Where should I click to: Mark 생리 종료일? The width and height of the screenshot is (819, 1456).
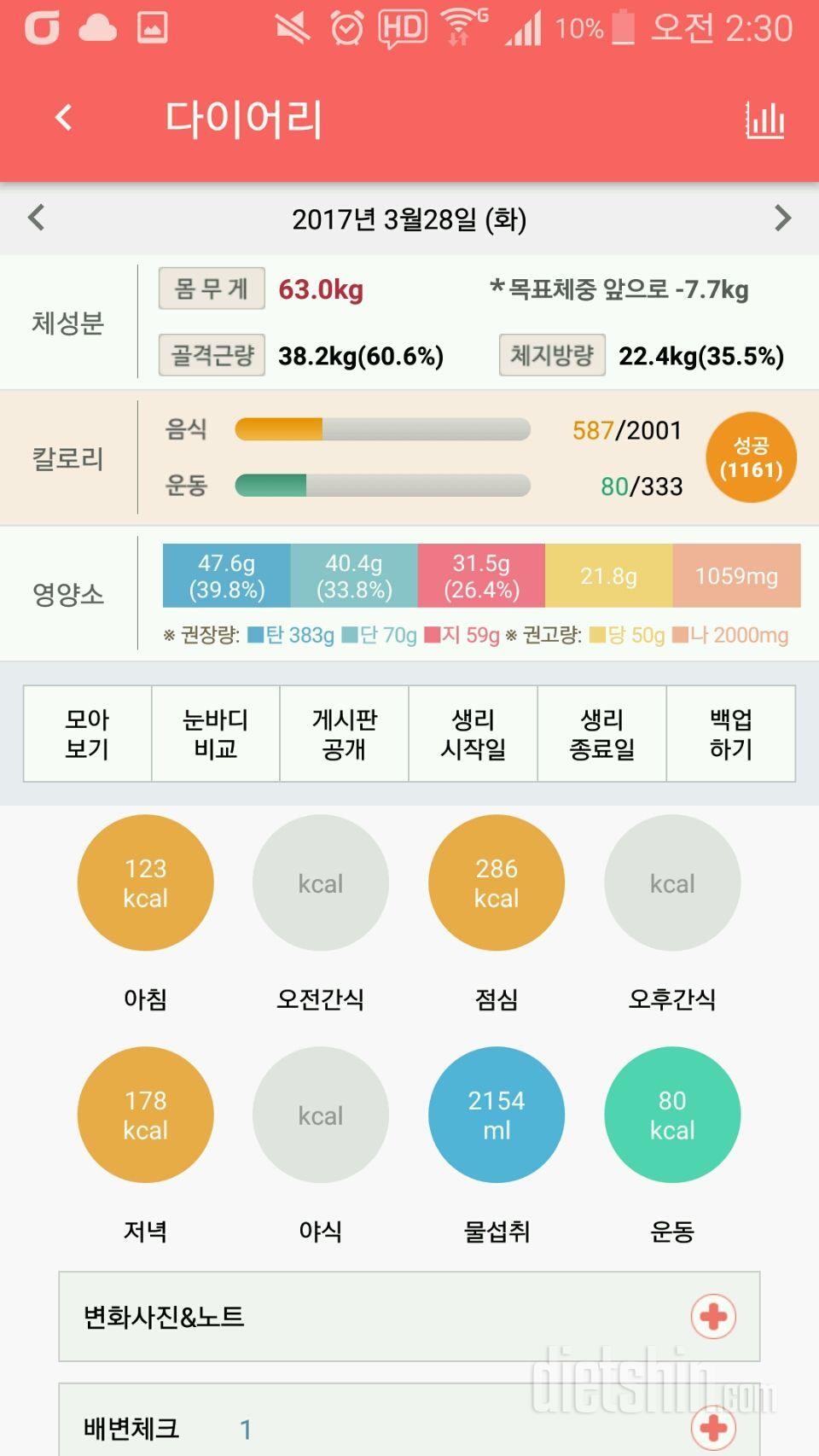pos(601,734)
